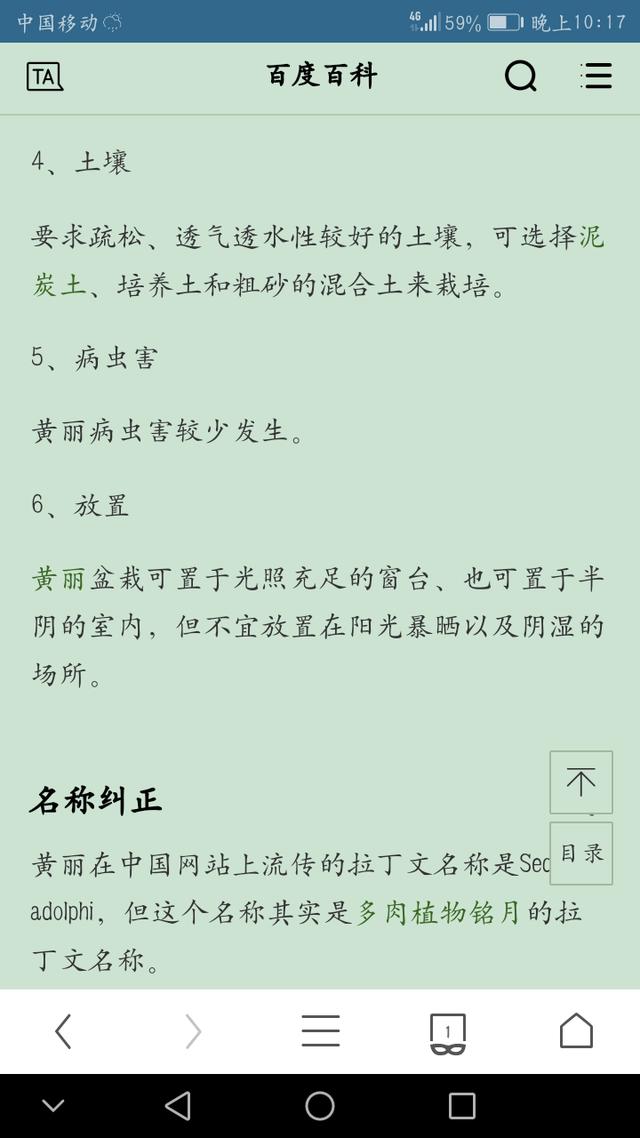Go back in the browser toolbar

click(63, 1031)
